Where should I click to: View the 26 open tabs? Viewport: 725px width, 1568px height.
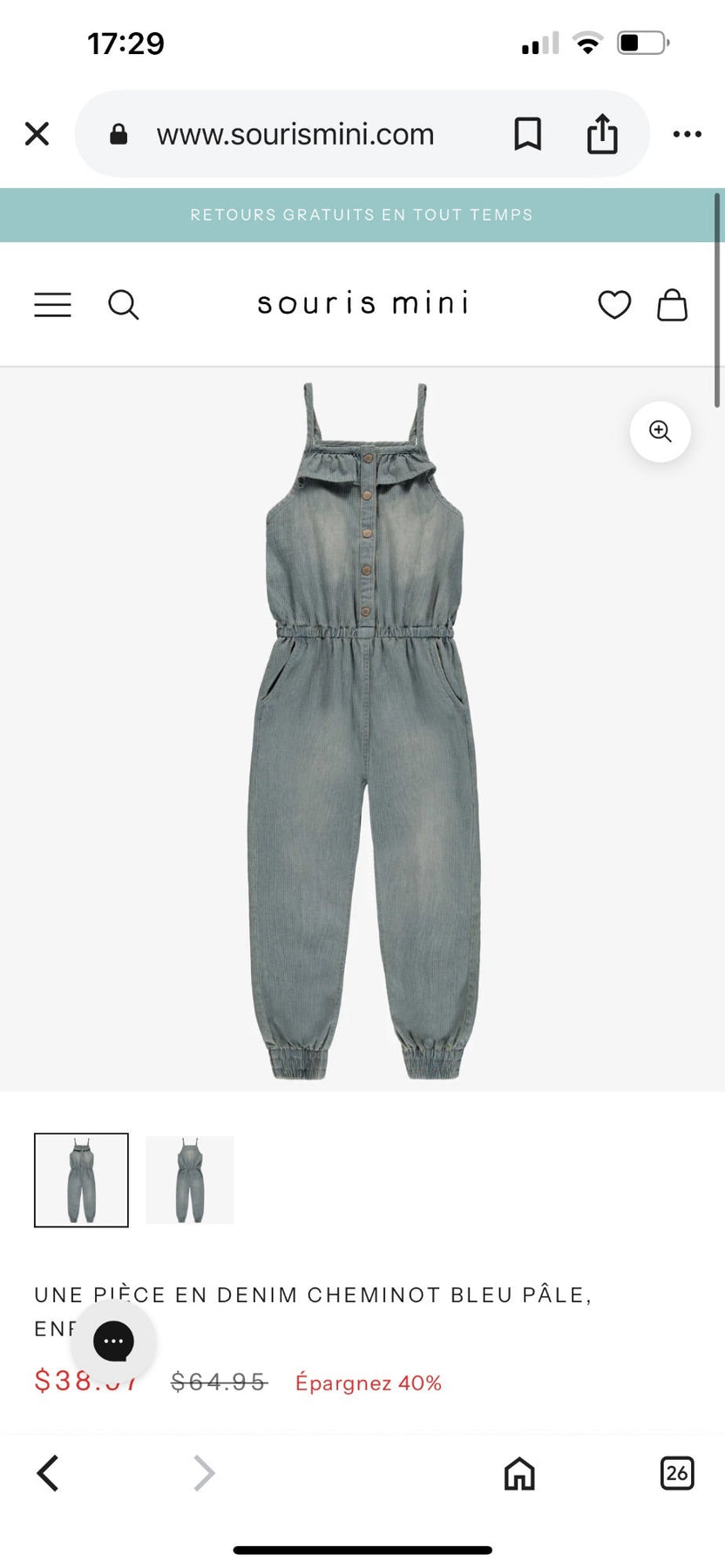coord(677,1473)
